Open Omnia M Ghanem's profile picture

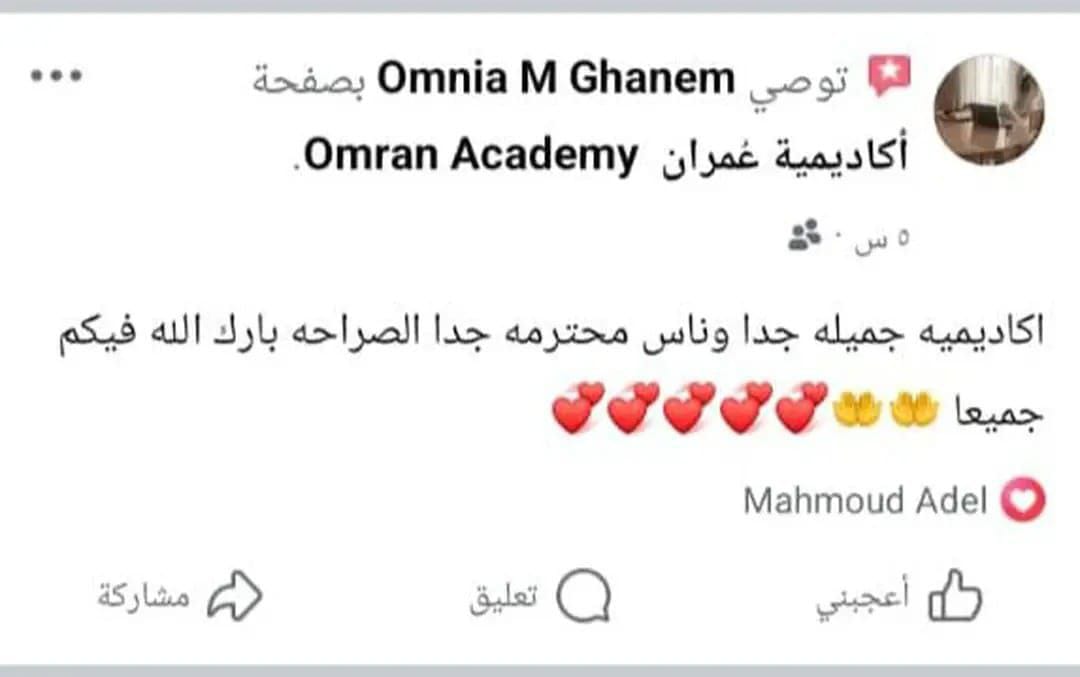[988, 110]
